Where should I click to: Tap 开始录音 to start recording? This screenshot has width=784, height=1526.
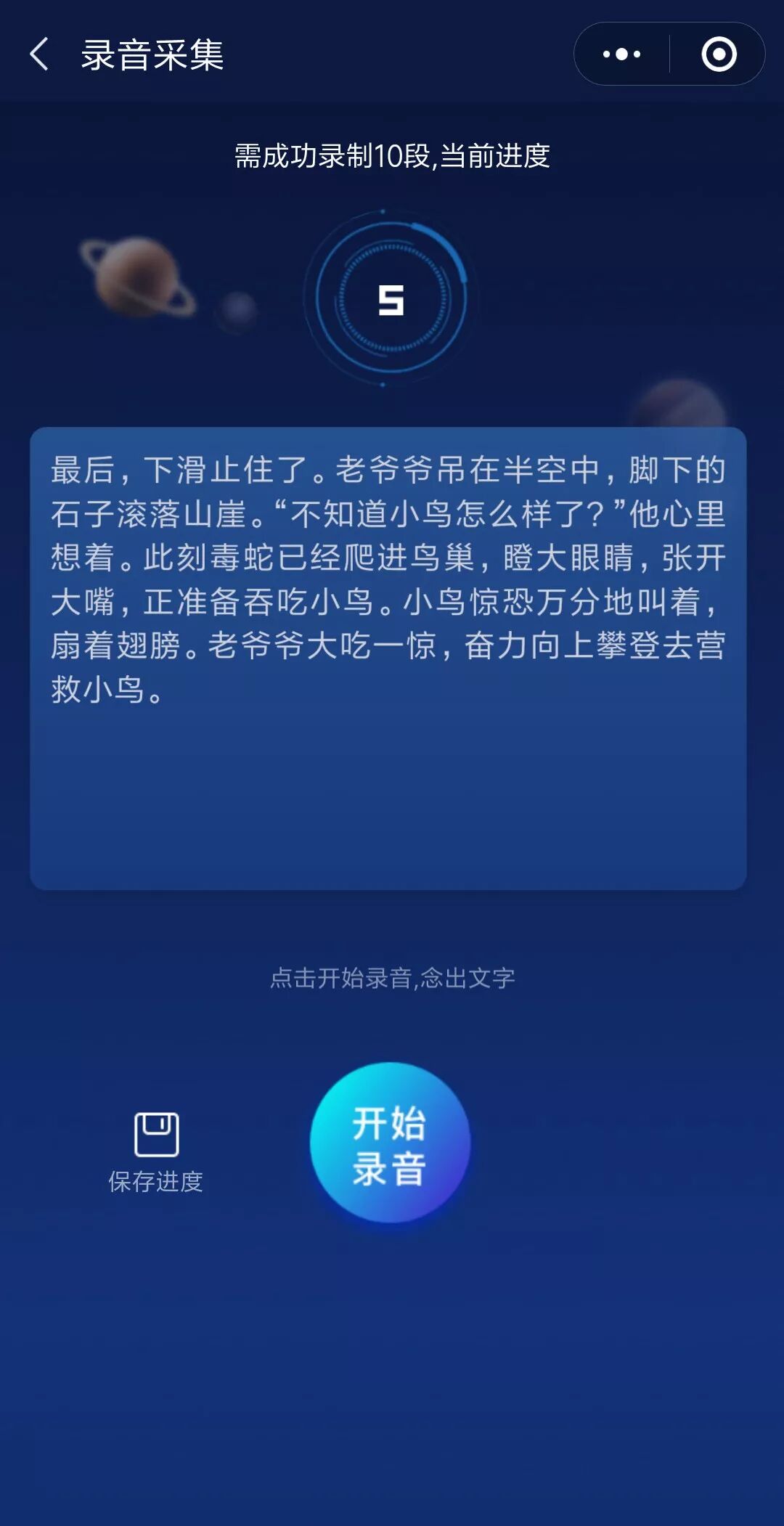(390, 1143)
